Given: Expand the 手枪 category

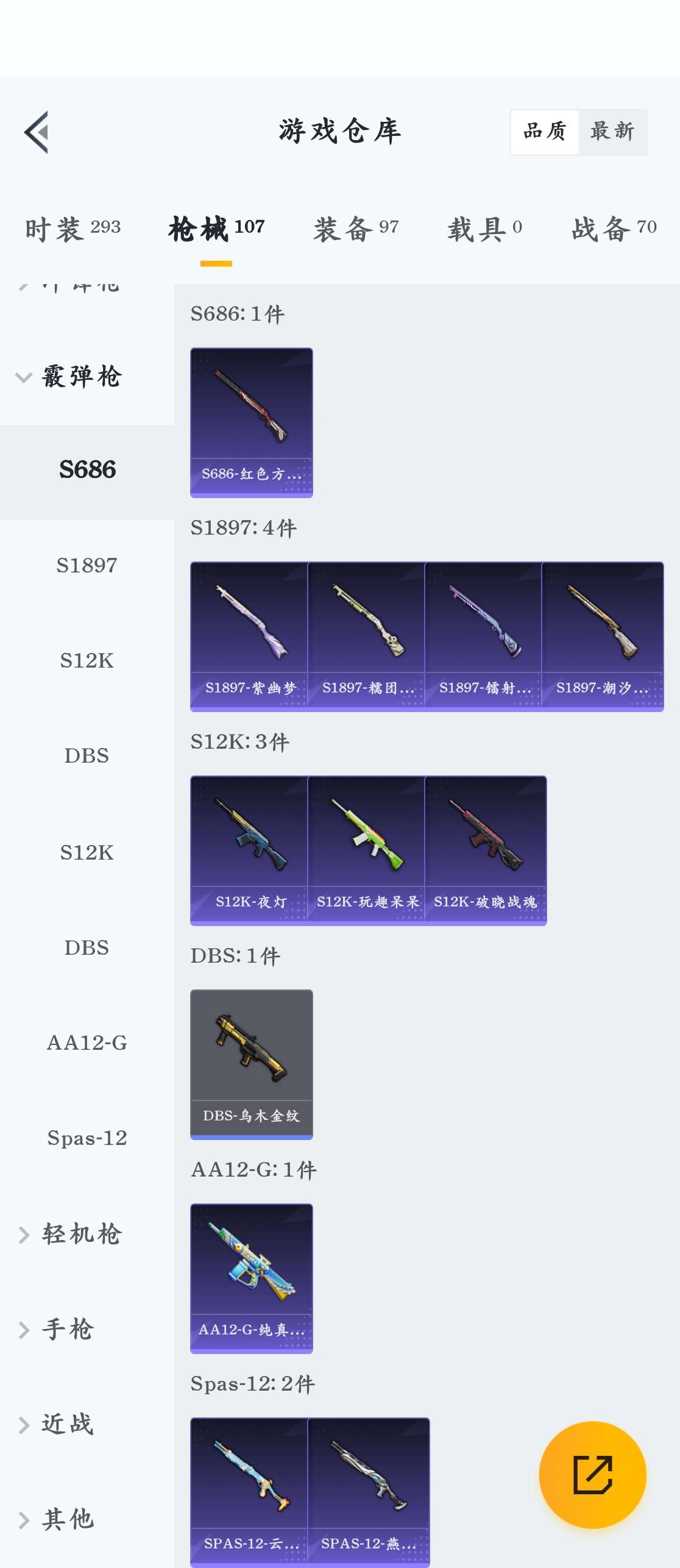Looking at the screenshot, I should (67, 1329).
